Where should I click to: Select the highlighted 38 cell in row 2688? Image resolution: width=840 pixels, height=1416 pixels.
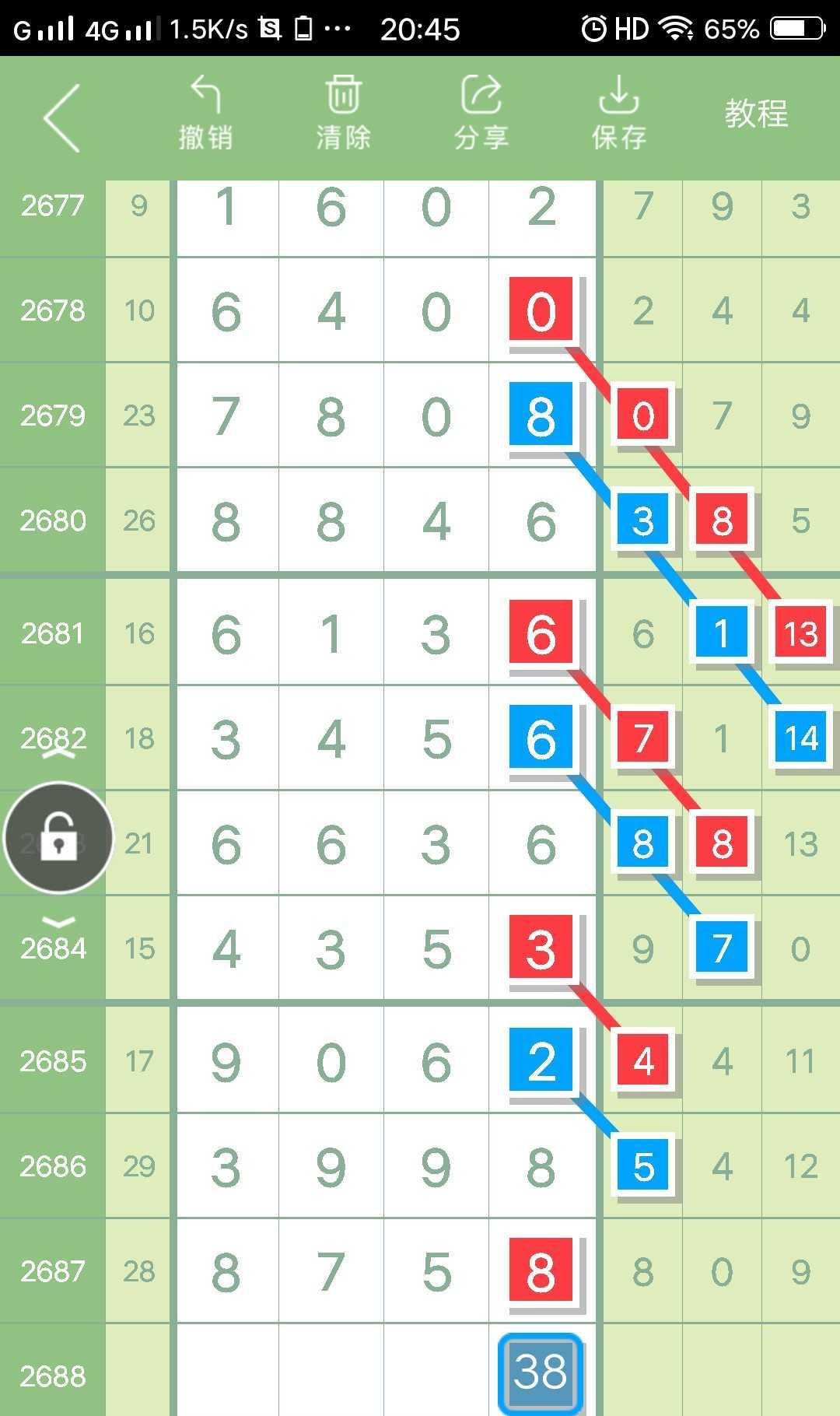(x=541, y=1372)
